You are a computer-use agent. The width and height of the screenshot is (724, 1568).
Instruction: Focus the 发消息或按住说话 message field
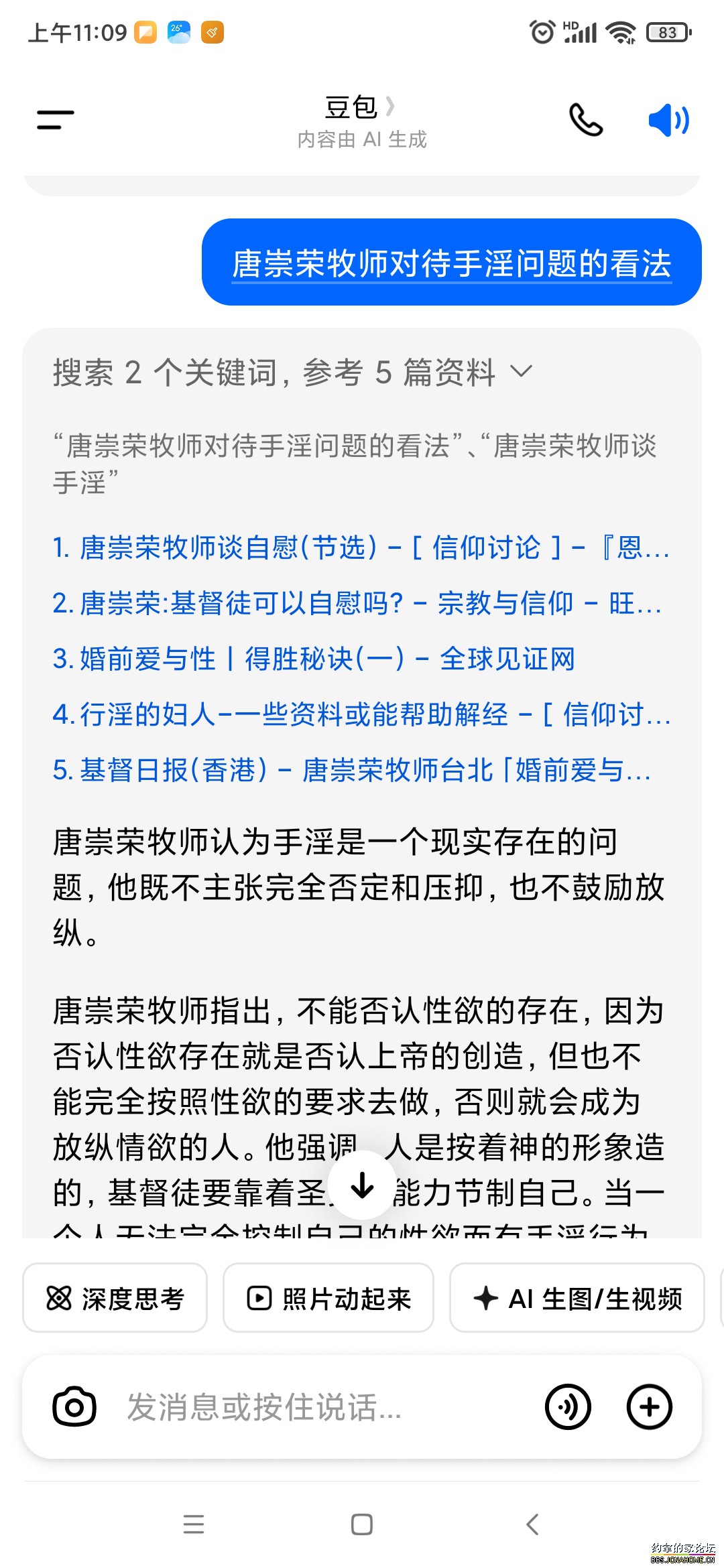click(x=322, y=1407)
